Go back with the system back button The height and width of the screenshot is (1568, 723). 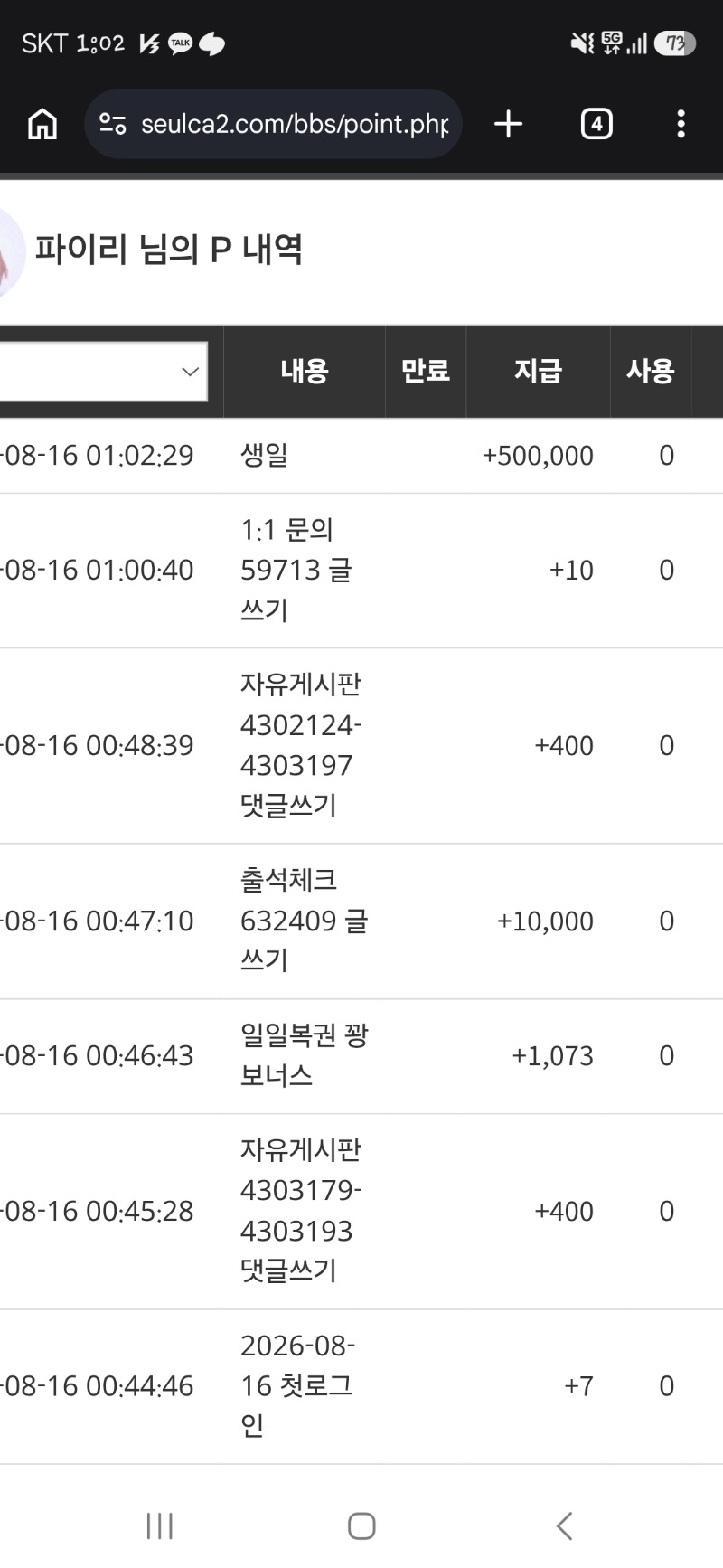[564, 1525]
